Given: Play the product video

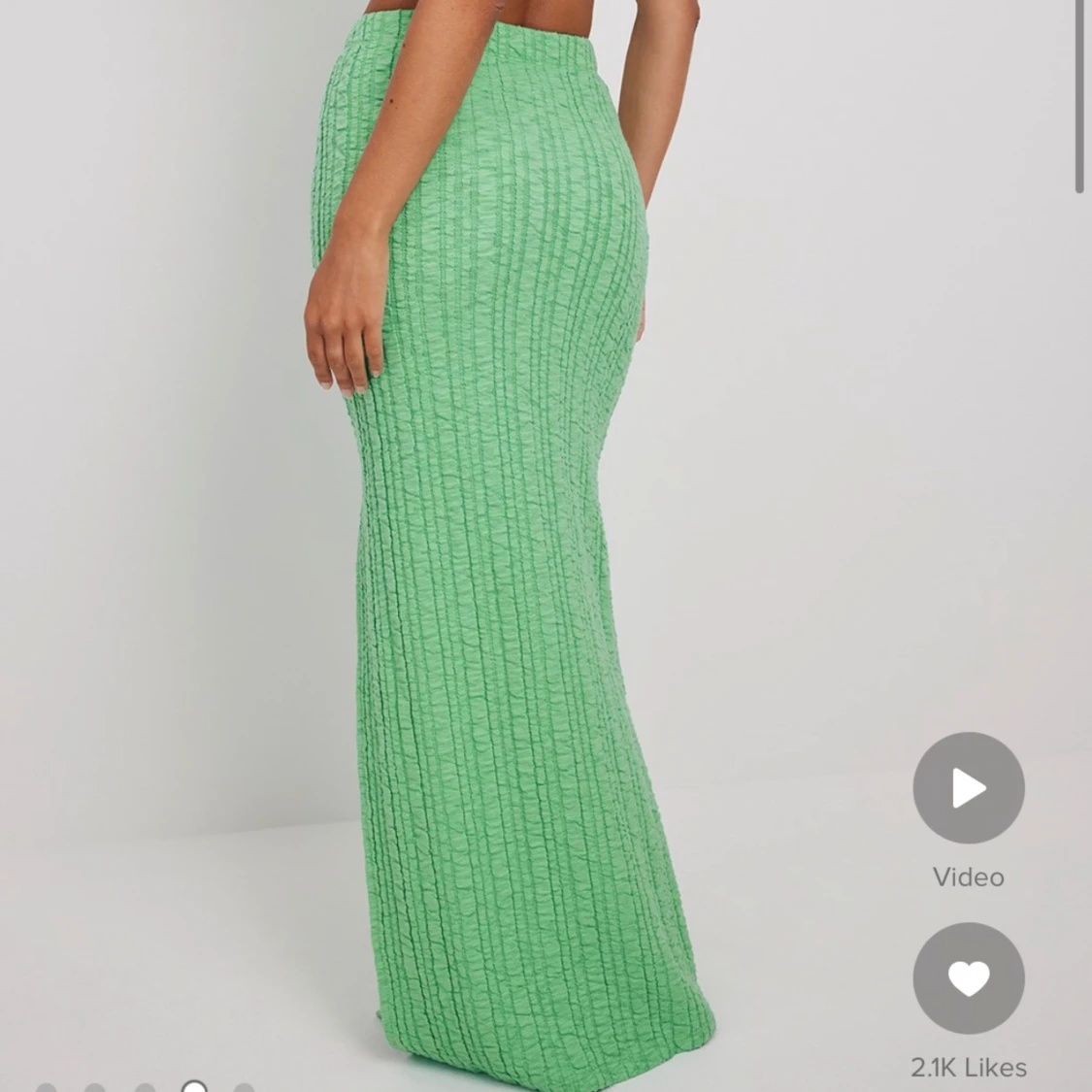Looking at the screenshot, I should tap(968, 787).
